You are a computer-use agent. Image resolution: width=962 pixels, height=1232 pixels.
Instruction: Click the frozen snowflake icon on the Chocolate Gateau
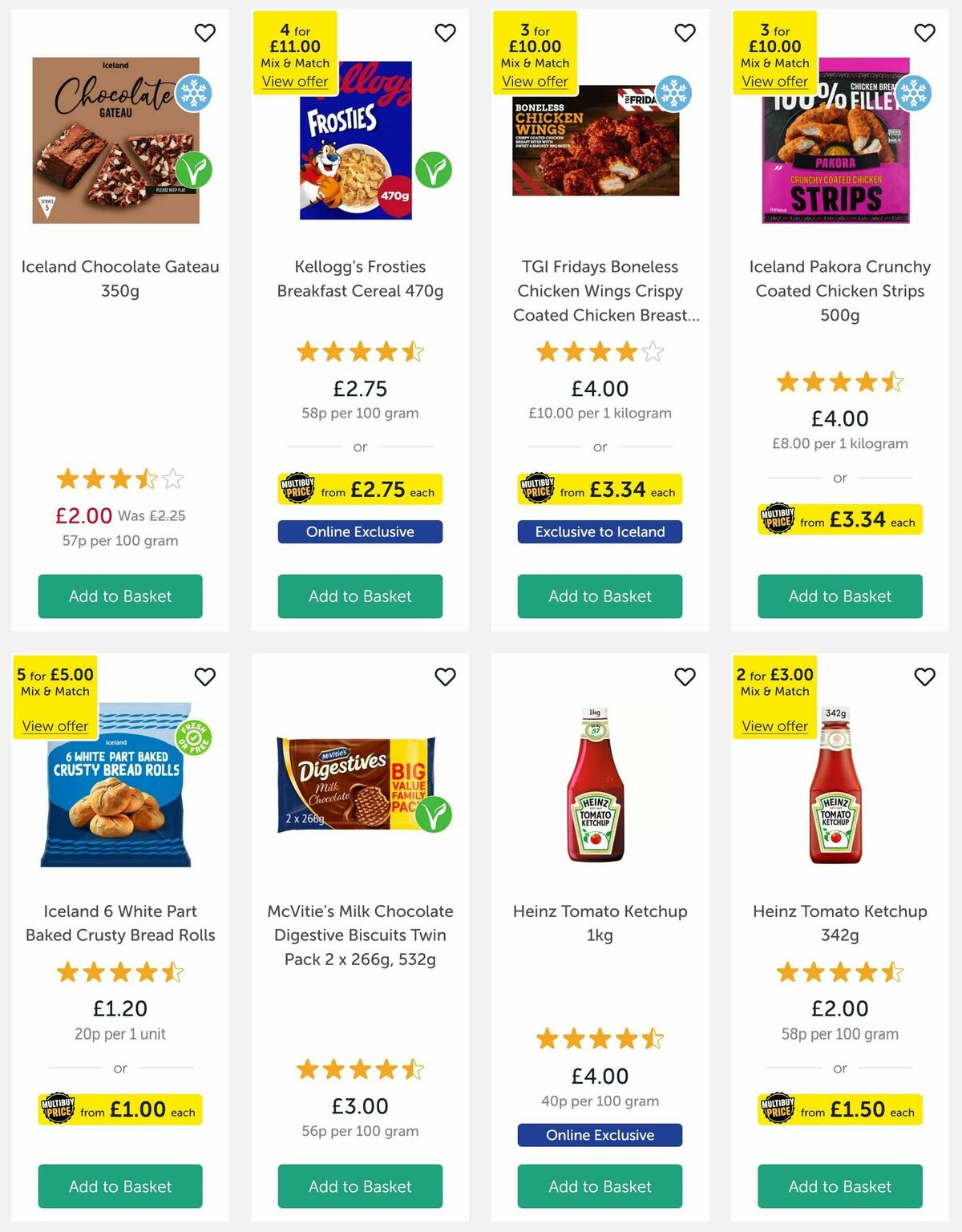click(192, 94)
